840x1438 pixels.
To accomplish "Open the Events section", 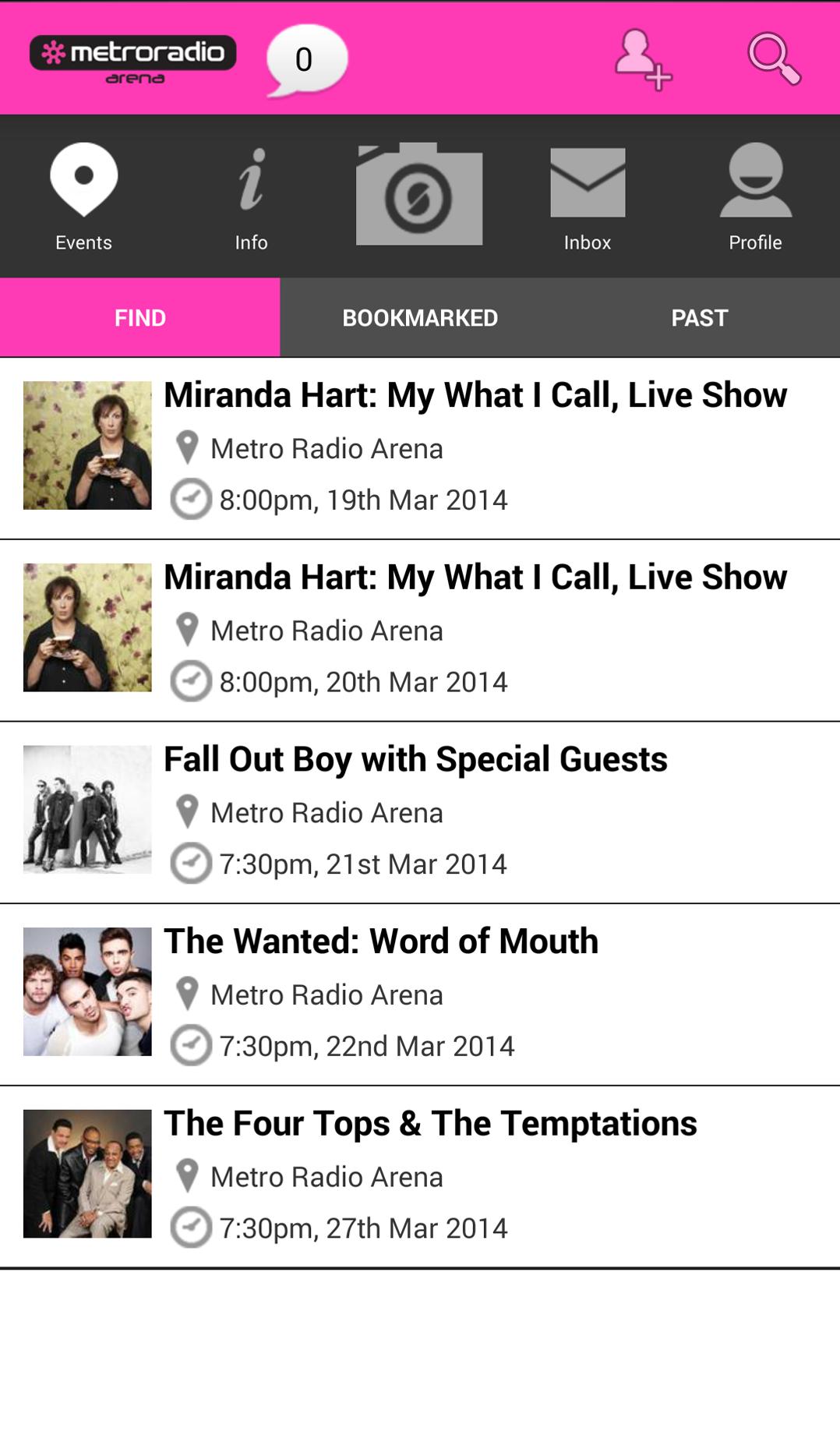I will pos(82,193).
